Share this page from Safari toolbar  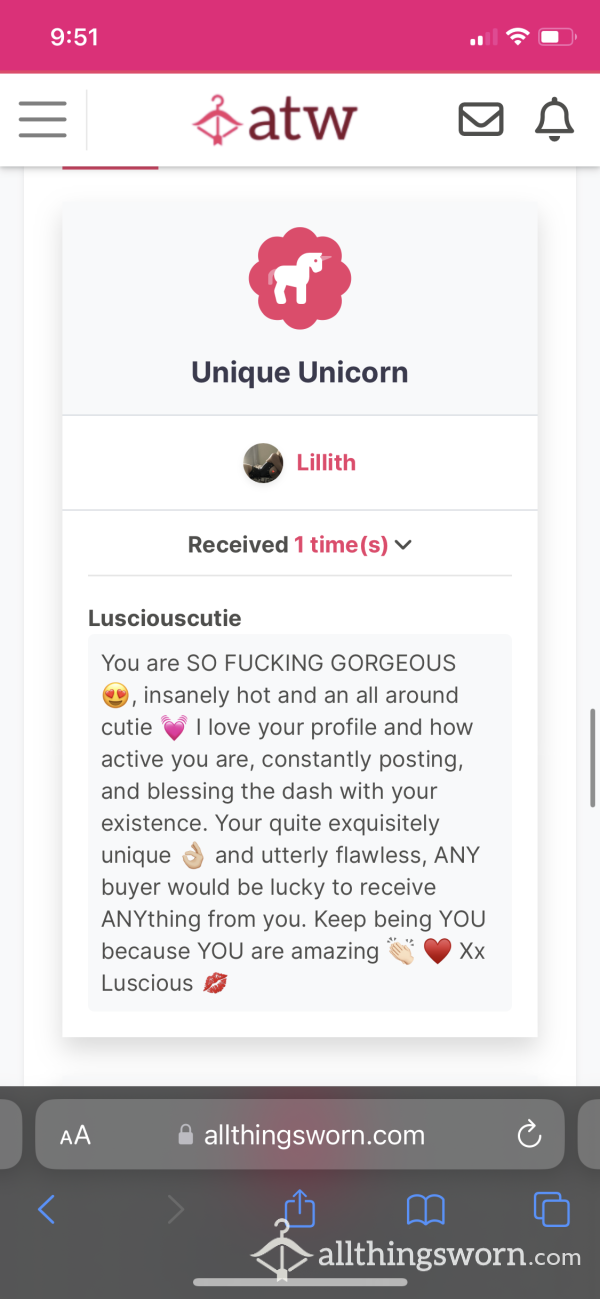(299, 1206)
